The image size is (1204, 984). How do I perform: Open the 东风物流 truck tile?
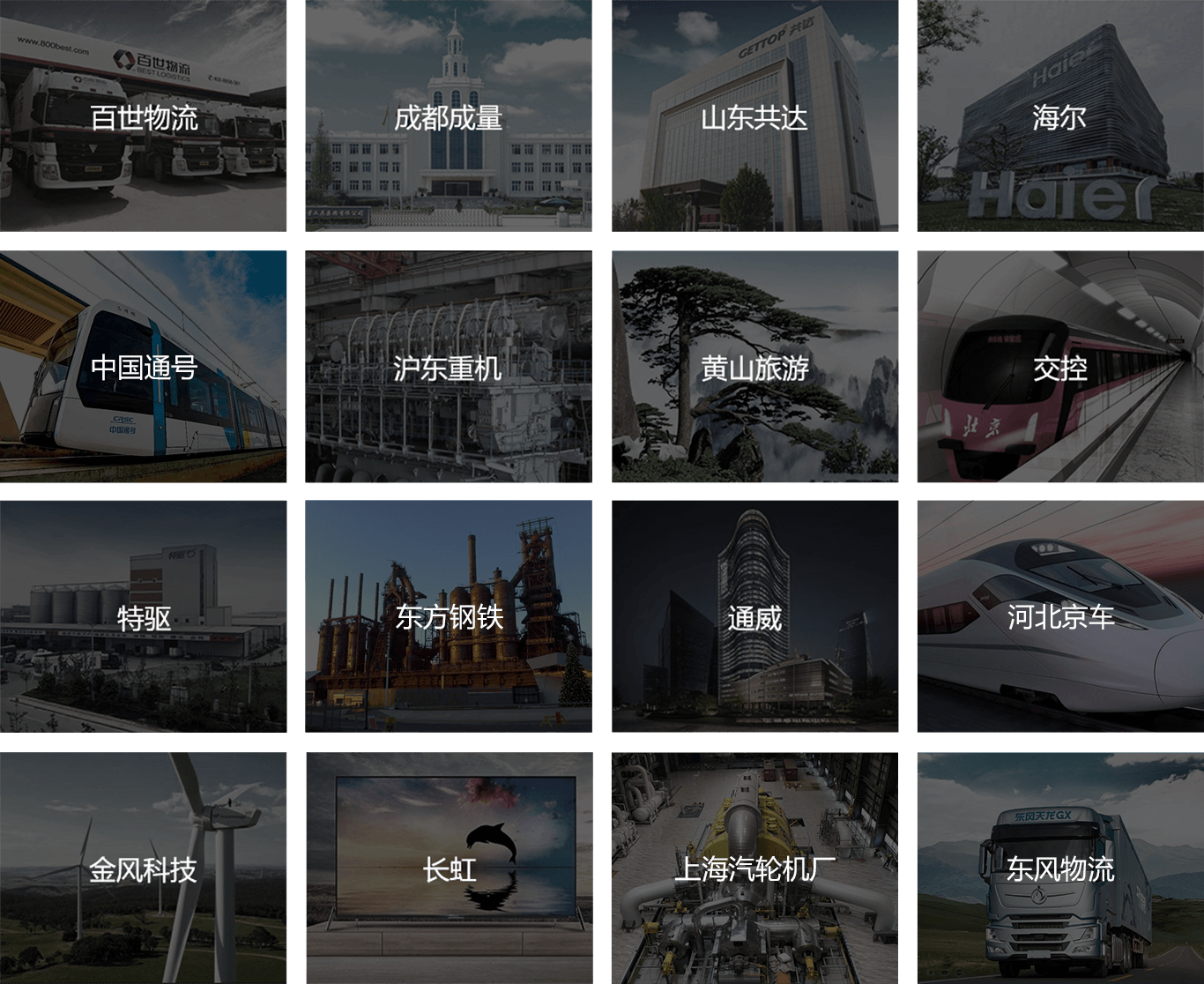pos(1059,868)
